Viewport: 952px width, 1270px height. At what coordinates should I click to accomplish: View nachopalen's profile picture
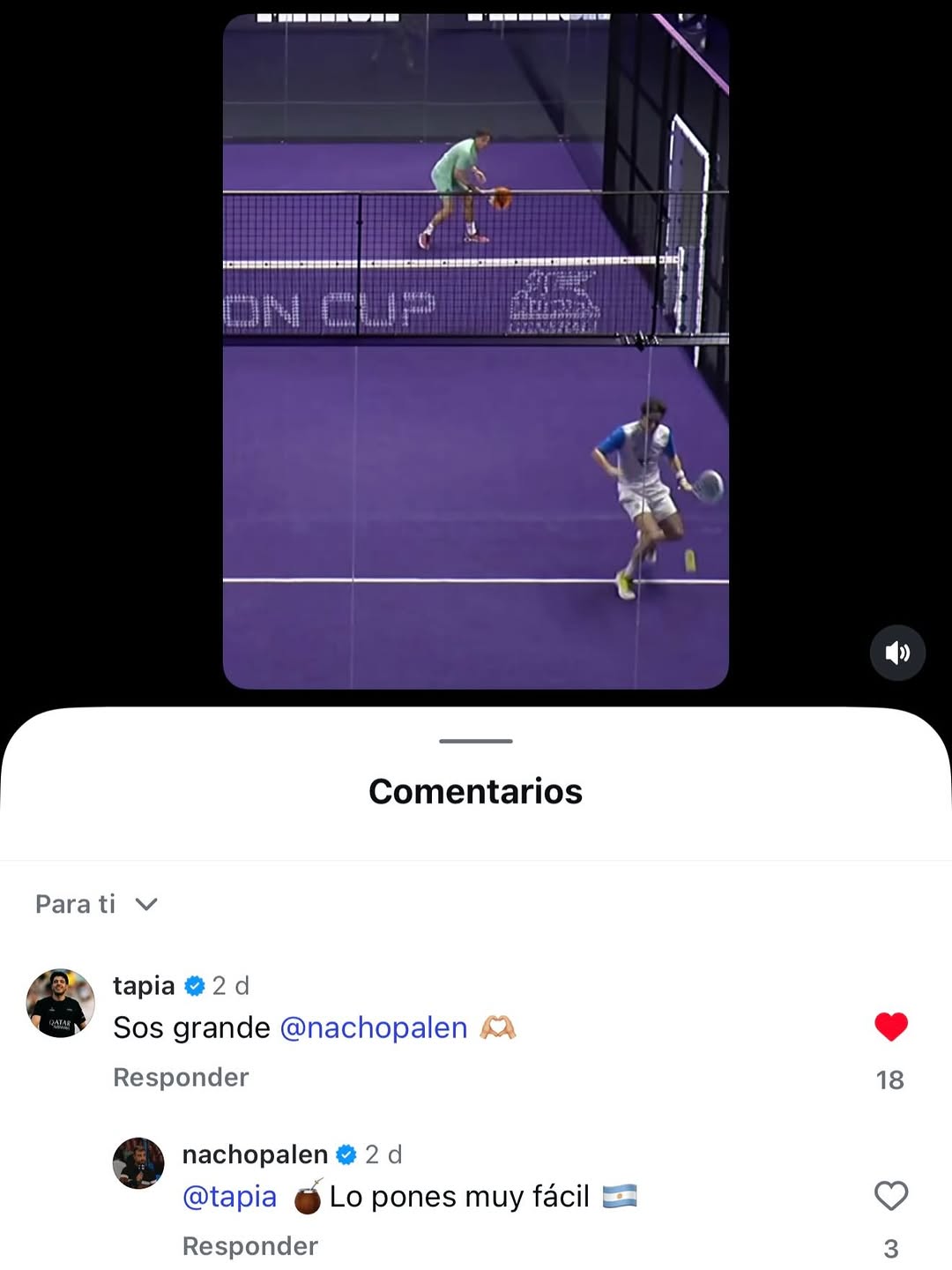click(138, 1163)
